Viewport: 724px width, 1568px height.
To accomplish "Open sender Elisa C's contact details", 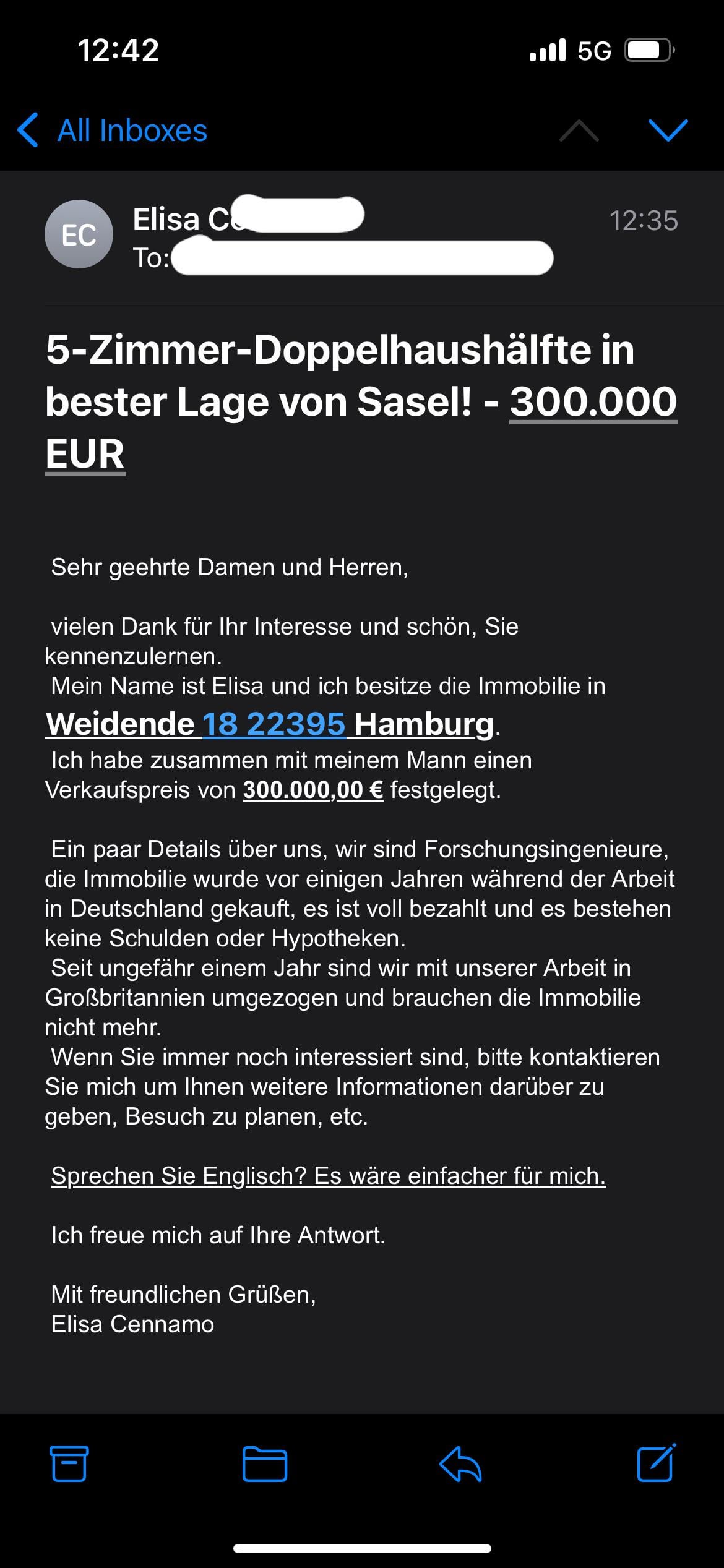I will click(x=248, y=218).
